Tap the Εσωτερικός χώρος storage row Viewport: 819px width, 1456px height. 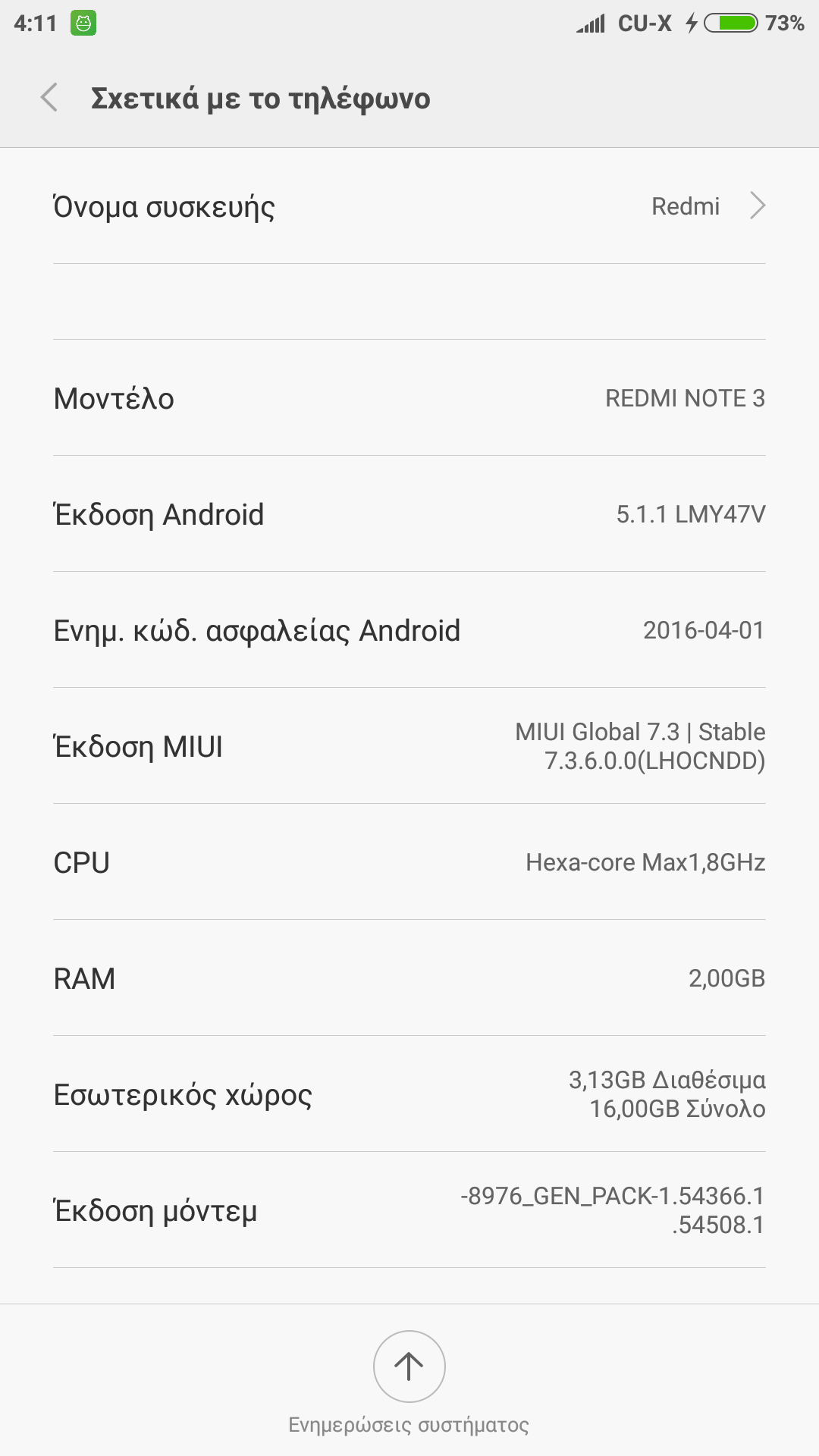tap(409, 1094)
